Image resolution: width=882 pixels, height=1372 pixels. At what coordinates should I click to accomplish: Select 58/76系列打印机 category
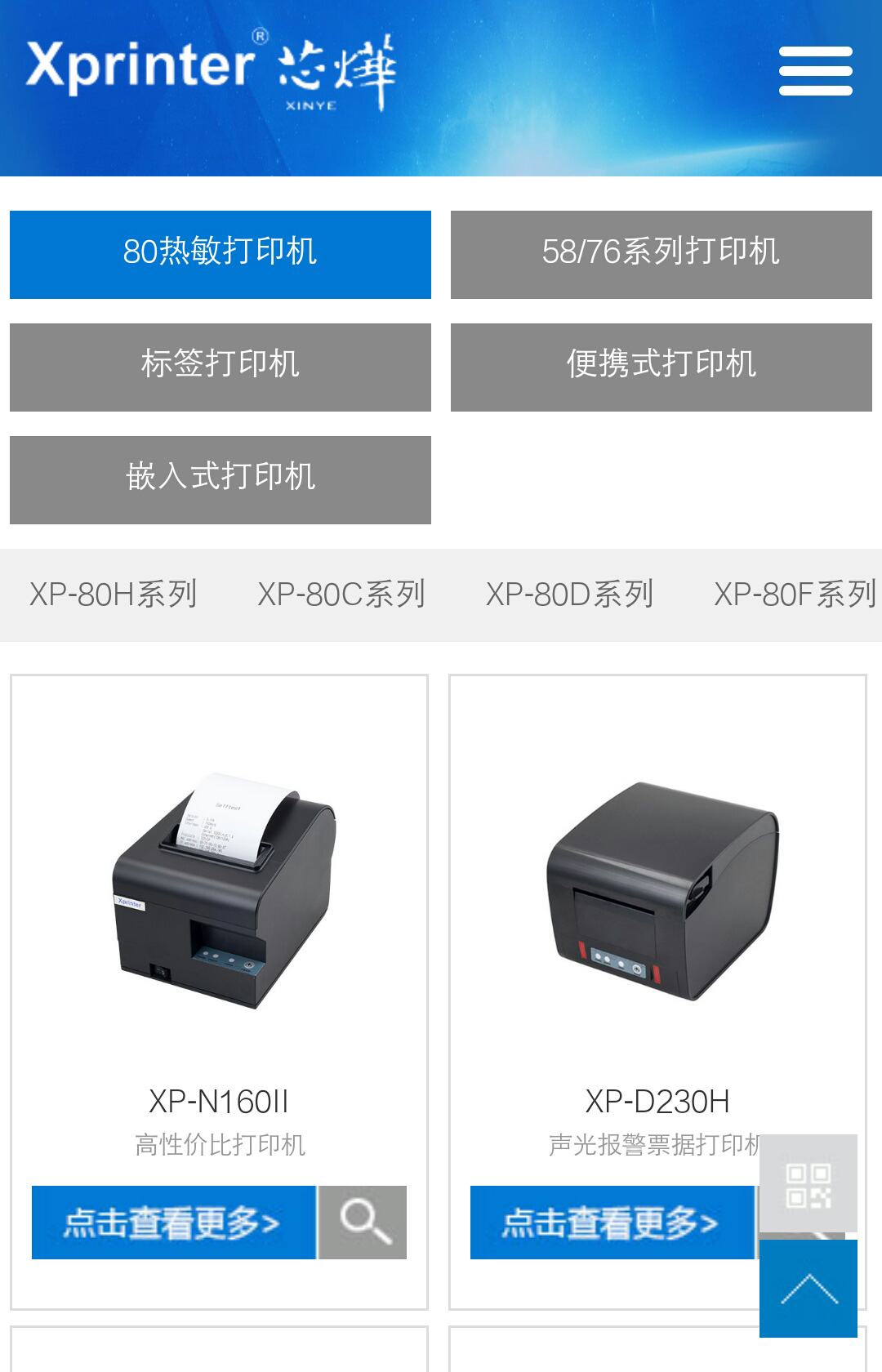coord(661,255)
